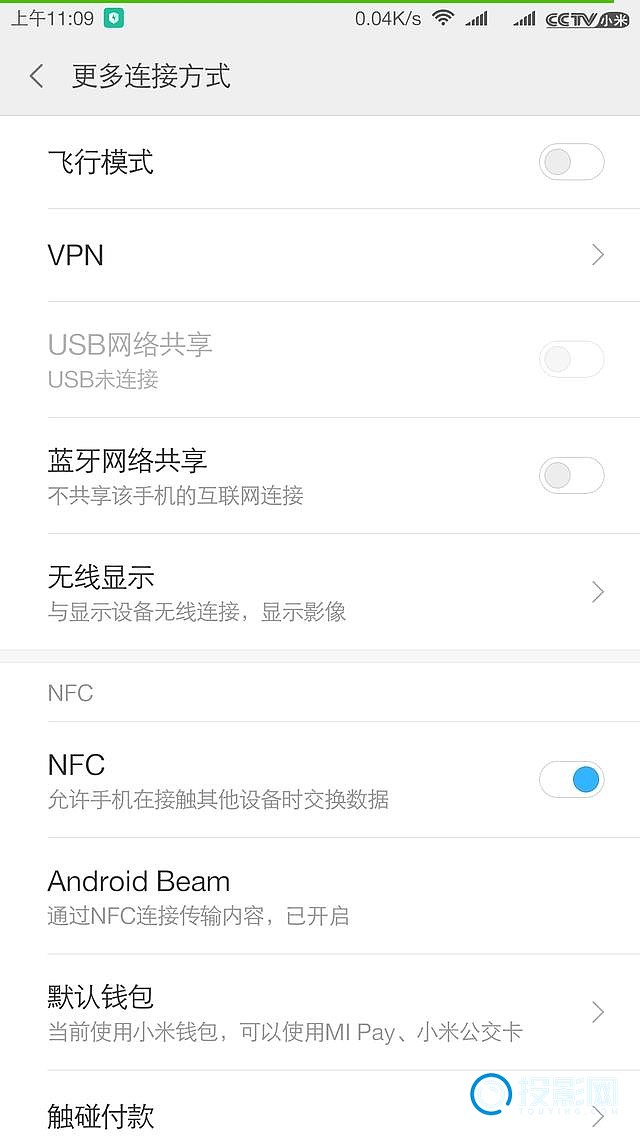
Task: Open 触碰付款 settings
Action: 320,1105
